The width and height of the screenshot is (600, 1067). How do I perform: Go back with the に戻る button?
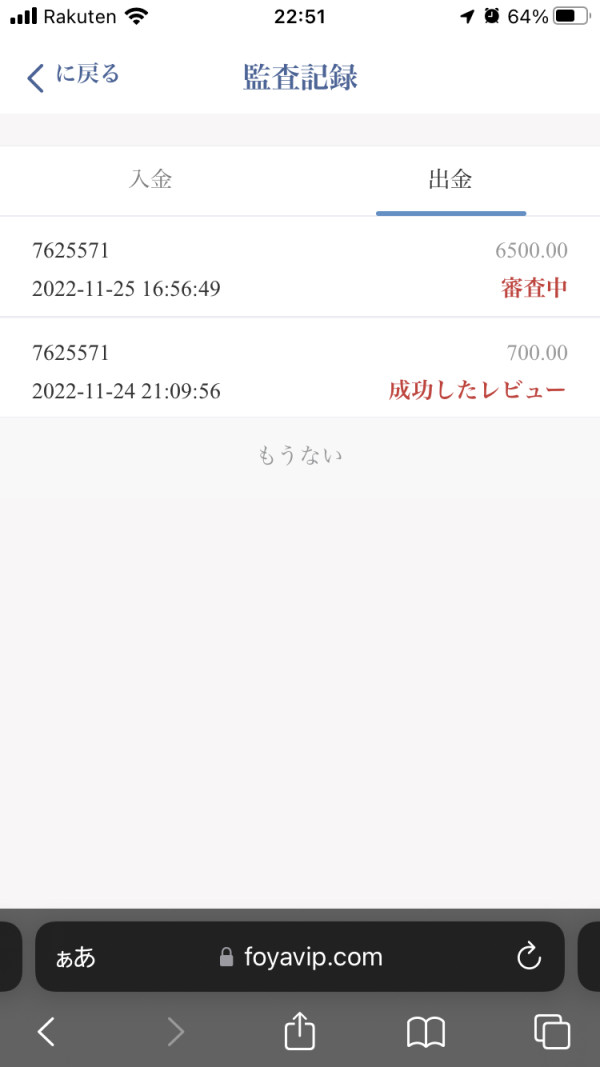click(73, 76)
